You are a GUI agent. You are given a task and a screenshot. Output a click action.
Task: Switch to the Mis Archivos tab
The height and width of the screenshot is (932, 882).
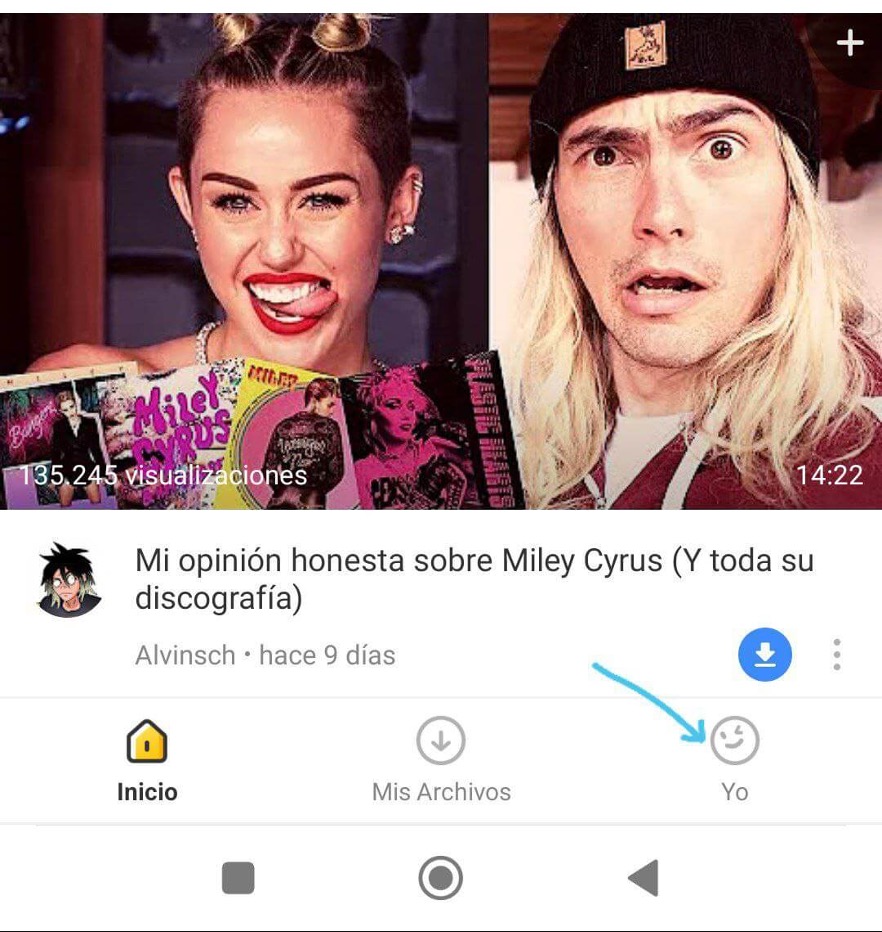pyautogui.click(x=441, y=762)
